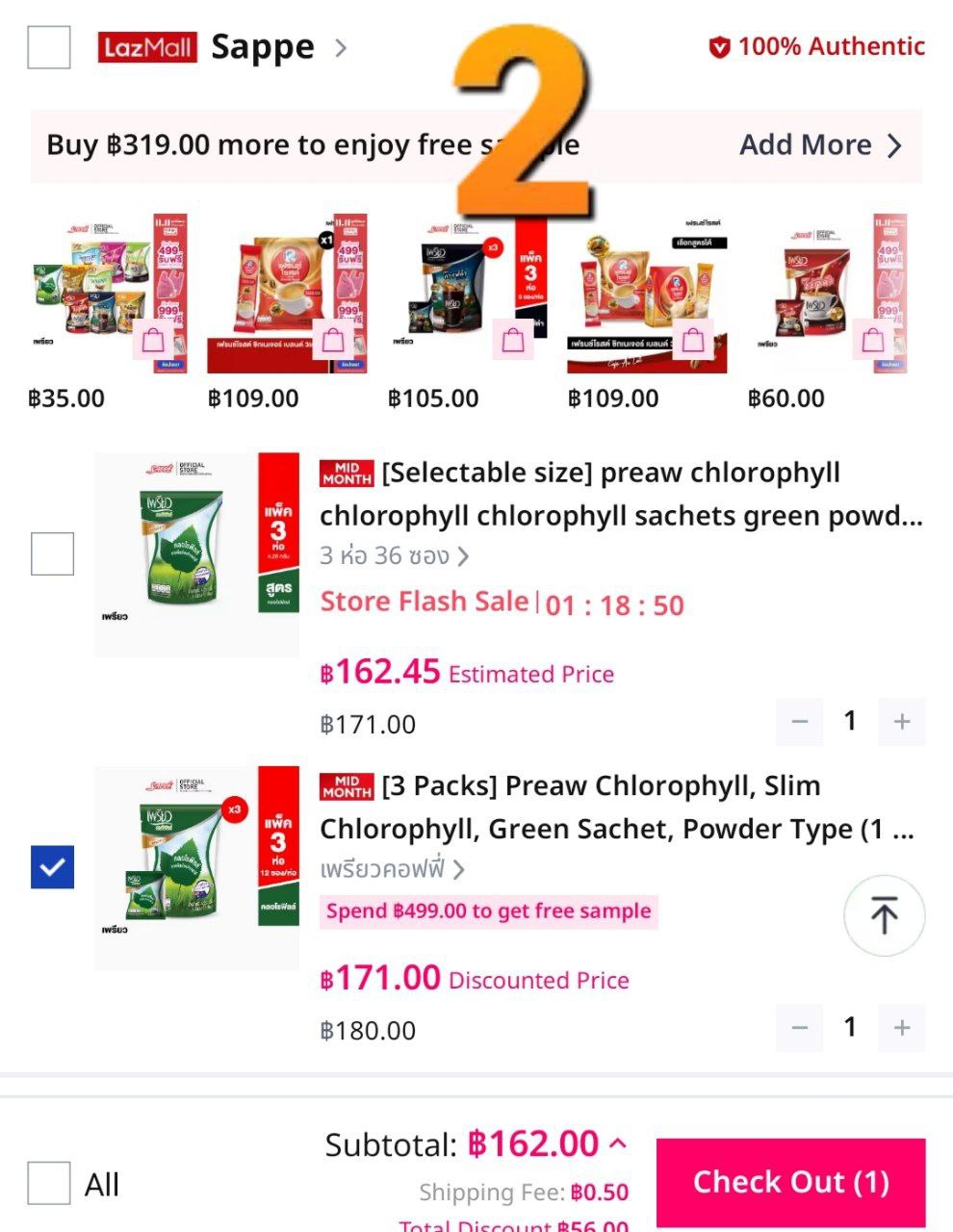Viewport: 953px width, 1232px height.
Task: Check the Selectable size chlorophyll item
Action: pos(52,554)
